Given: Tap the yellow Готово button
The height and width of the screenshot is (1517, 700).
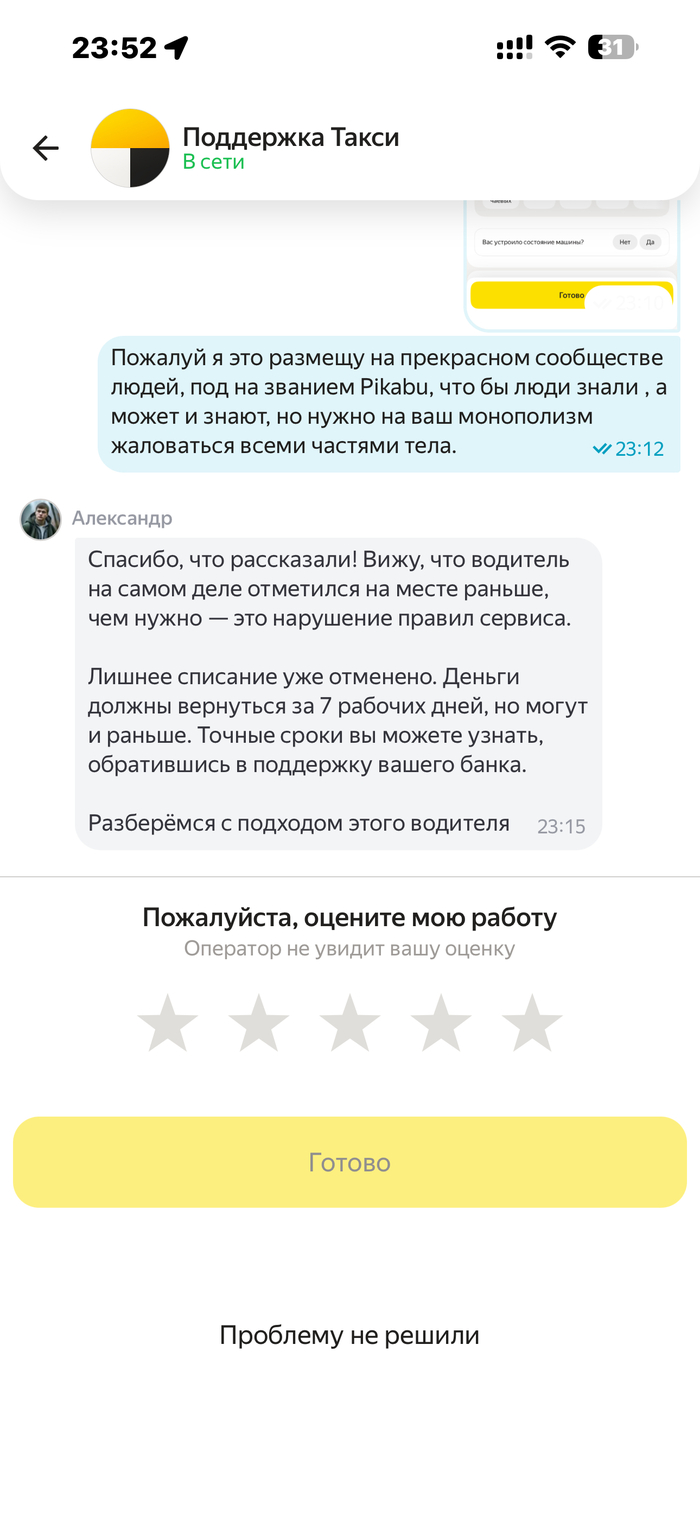Looking at the screenshot, I should pyautogui.click(x=349, y=1162).
